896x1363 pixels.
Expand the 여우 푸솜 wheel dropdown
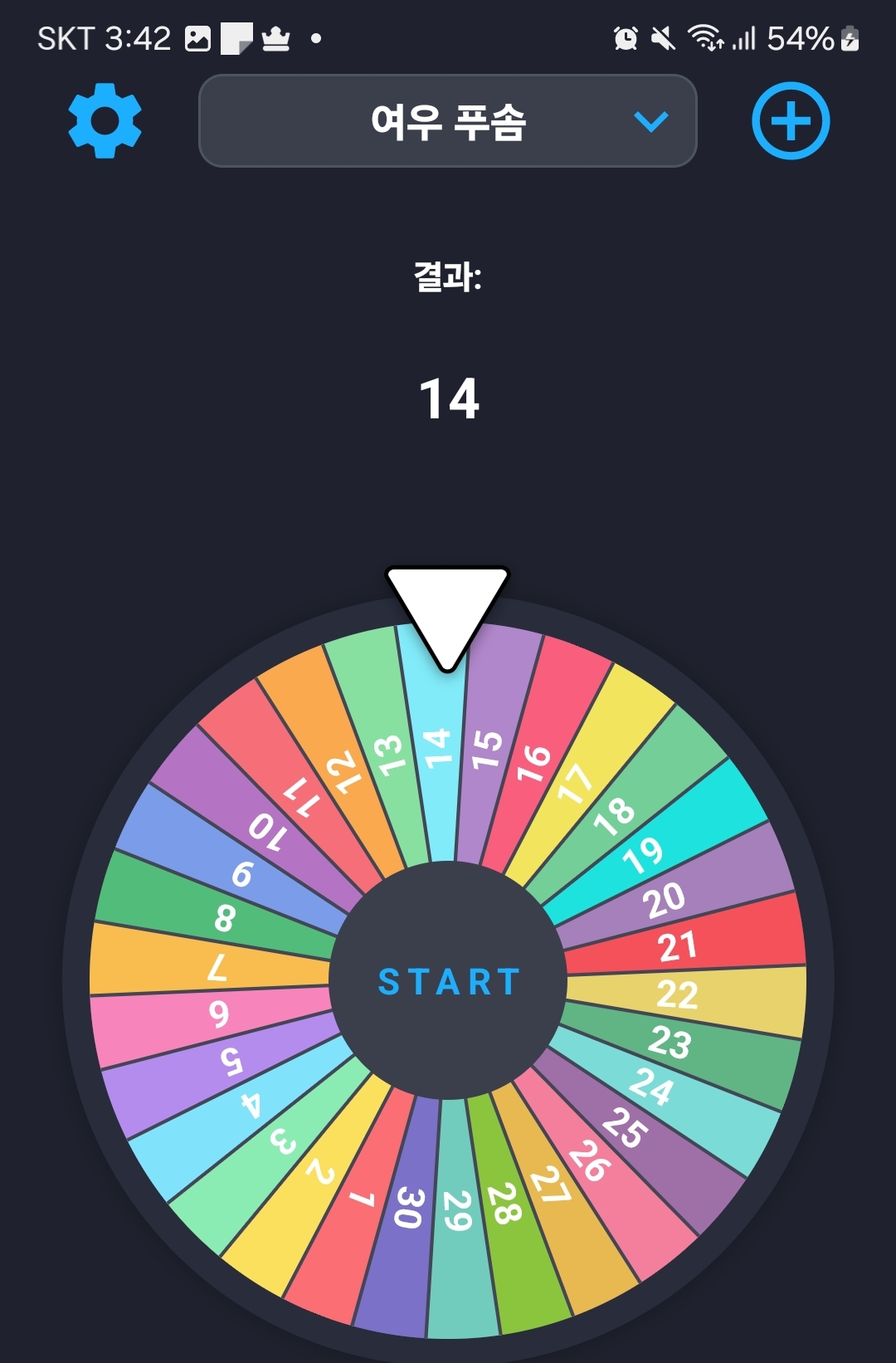tap(448, 121)
